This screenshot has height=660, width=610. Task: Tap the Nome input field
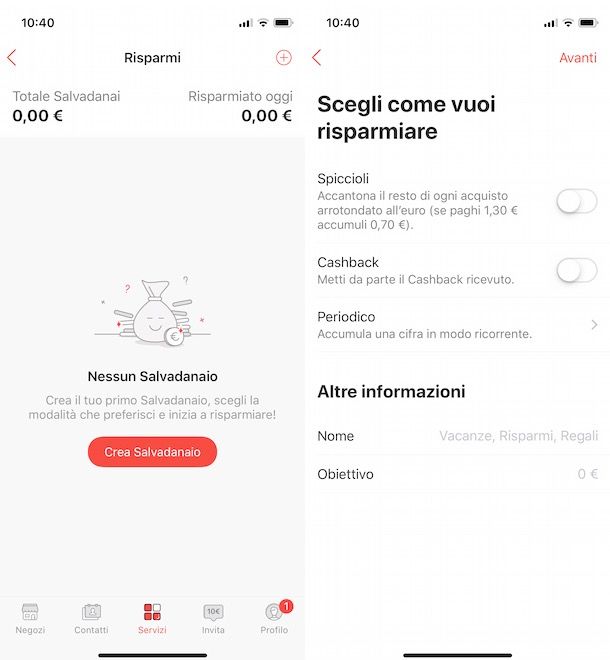(x=517, y=436)
